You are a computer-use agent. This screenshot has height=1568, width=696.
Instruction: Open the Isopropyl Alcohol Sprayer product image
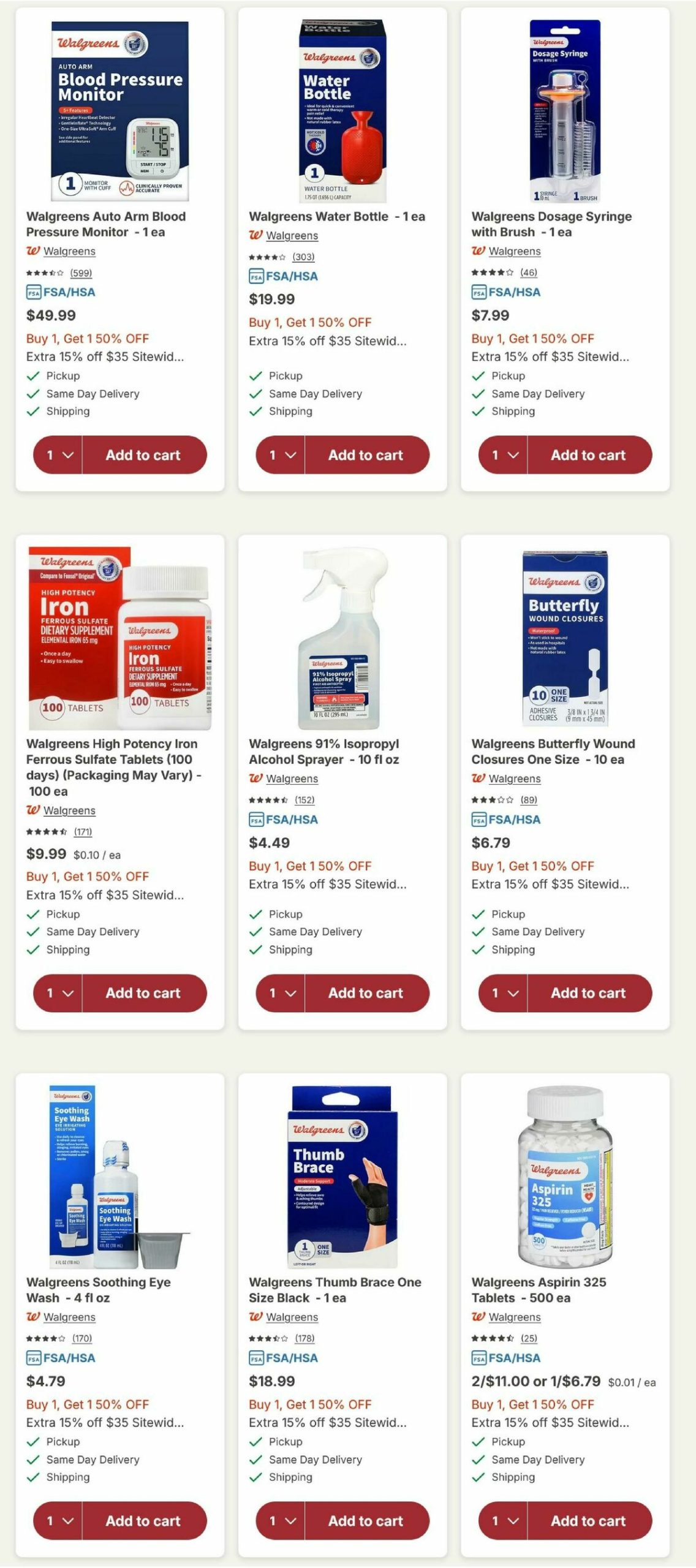(x=342, y=637)
